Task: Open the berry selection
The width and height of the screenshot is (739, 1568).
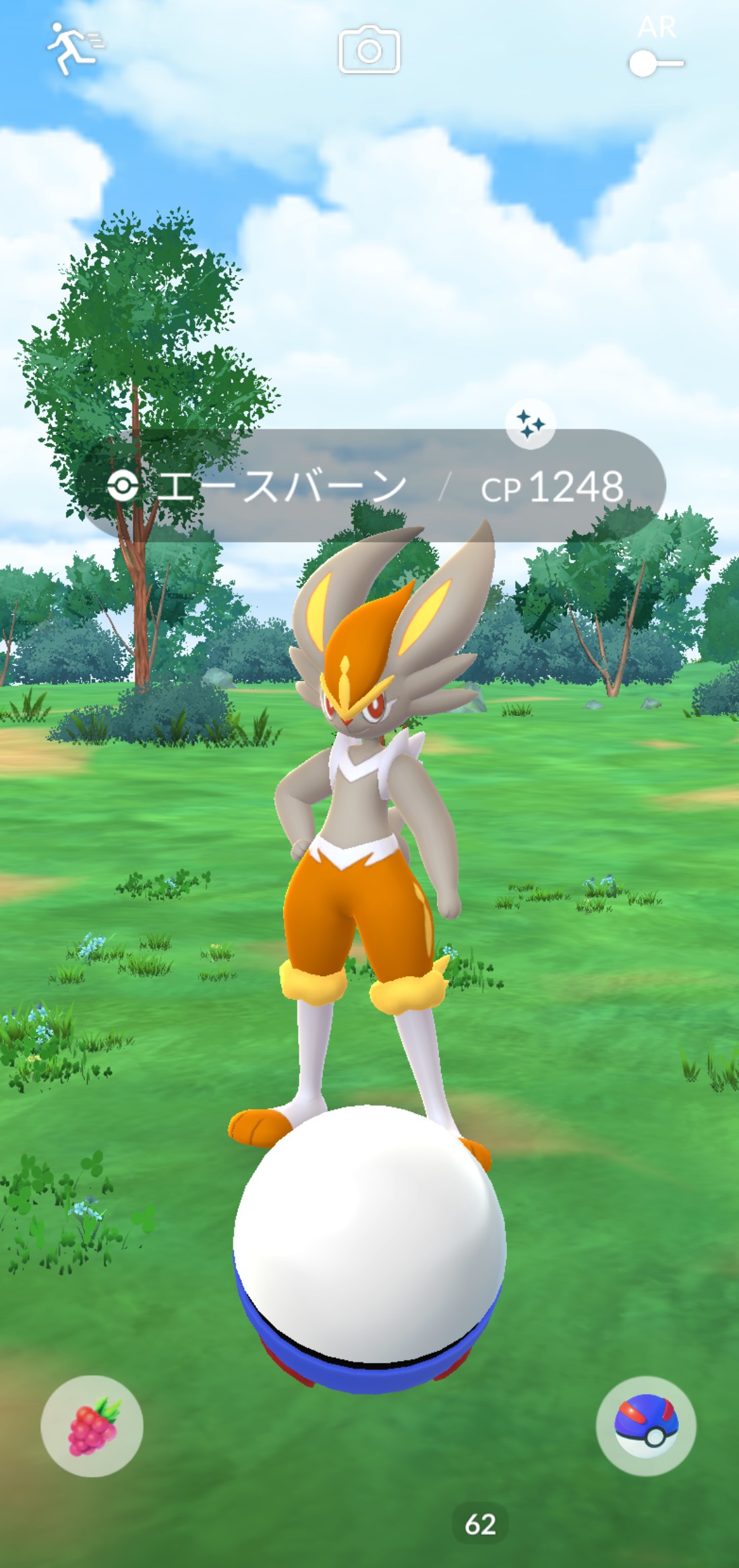Action: [92, 1426]
